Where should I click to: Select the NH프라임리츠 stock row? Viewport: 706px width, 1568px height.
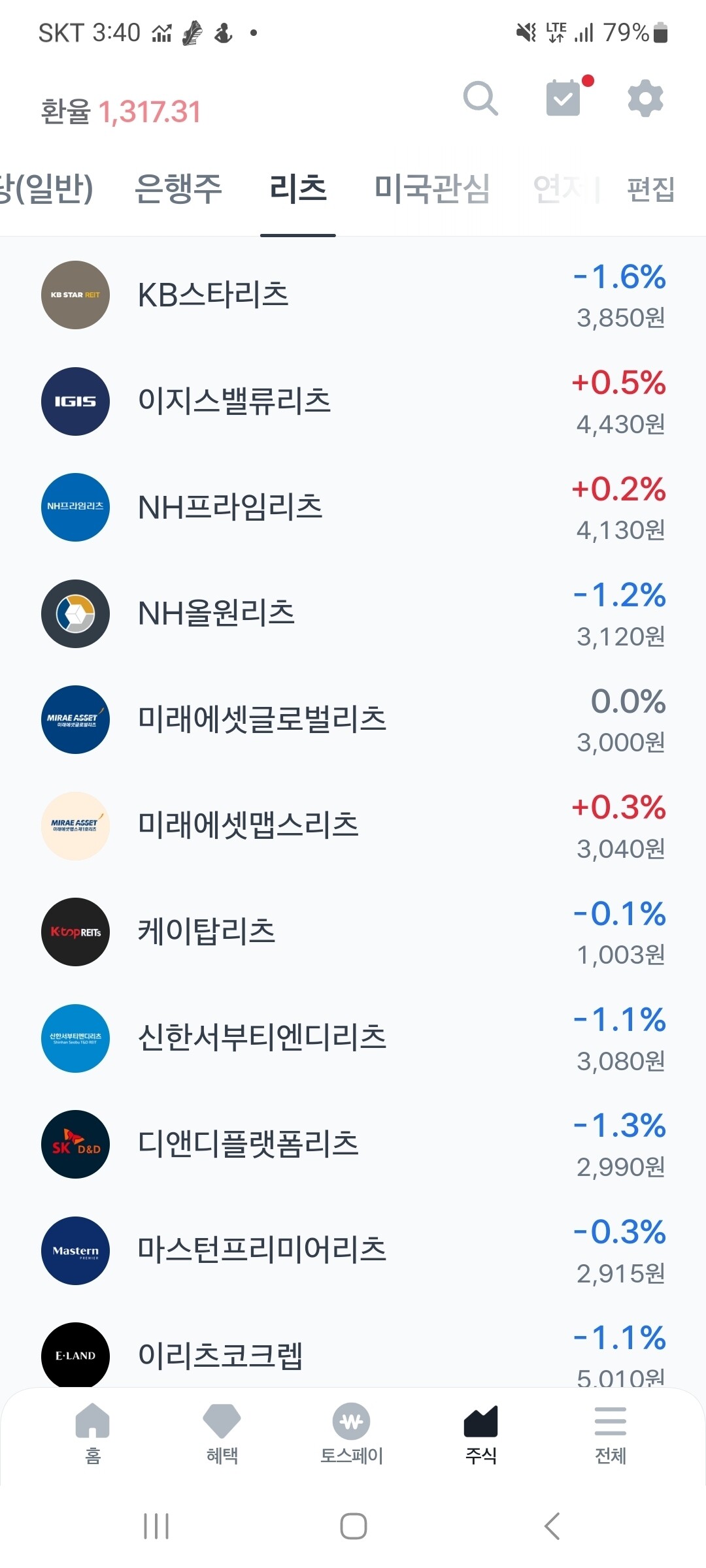(x=353, y=507)
